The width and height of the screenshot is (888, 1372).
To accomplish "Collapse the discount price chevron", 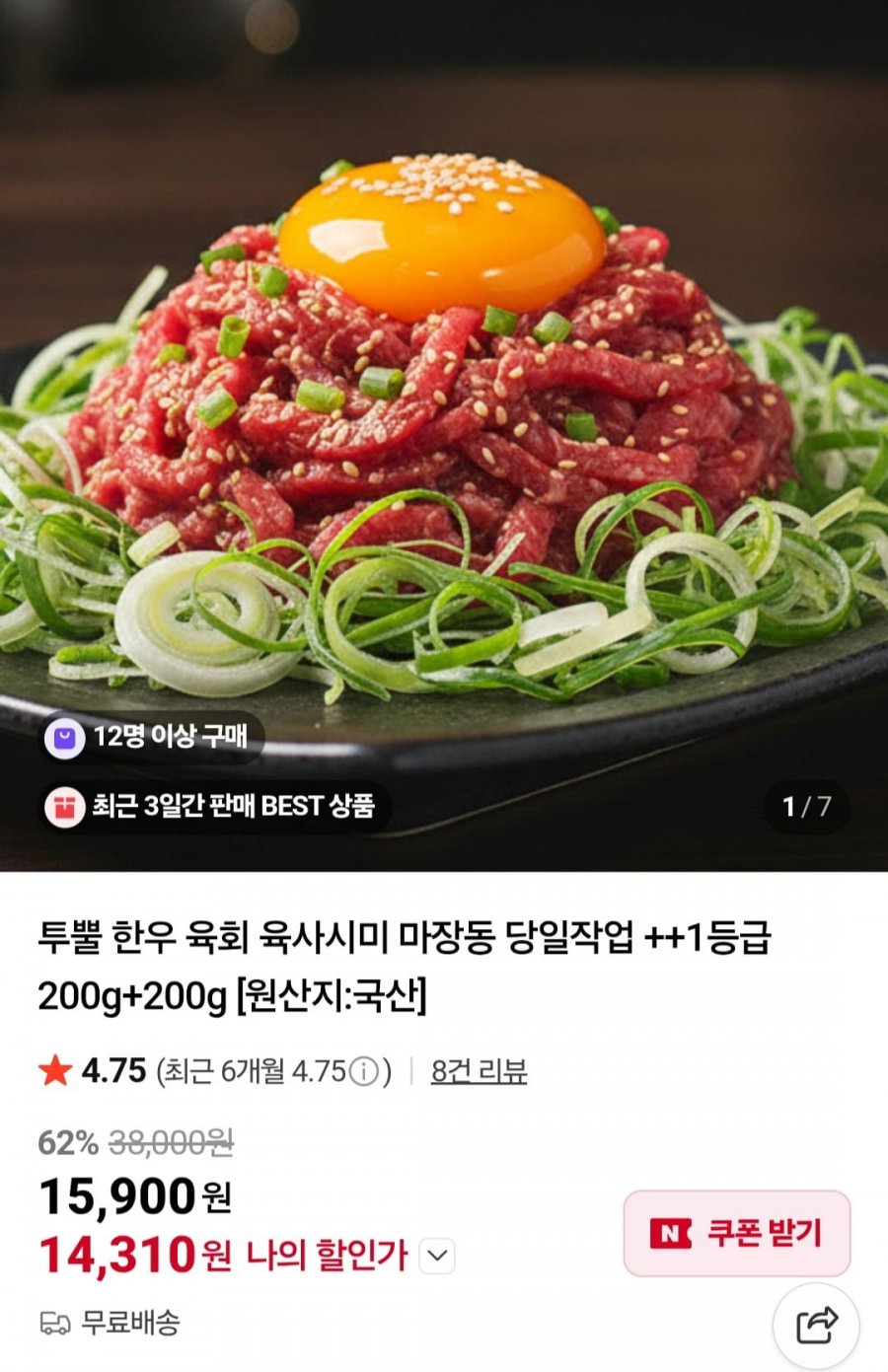I will click(x=434, y=1256).
